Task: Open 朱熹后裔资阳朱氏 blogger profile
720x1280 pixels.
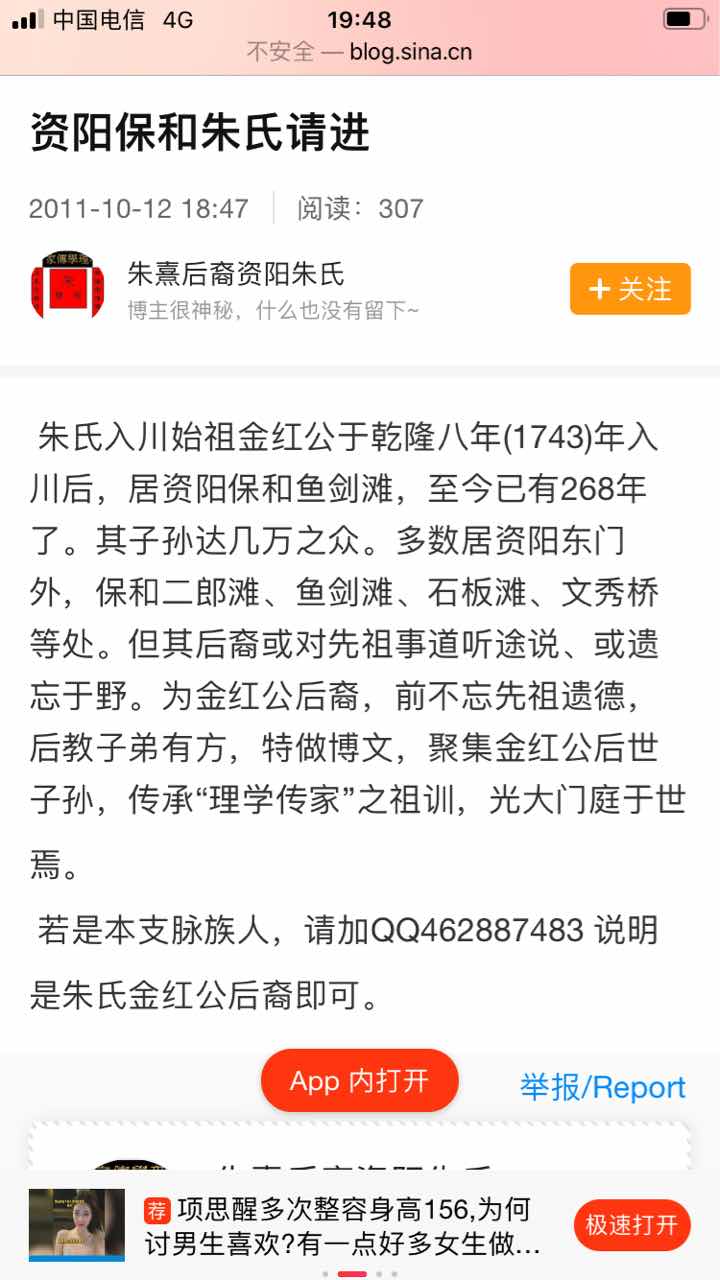Action: (235, 273)
